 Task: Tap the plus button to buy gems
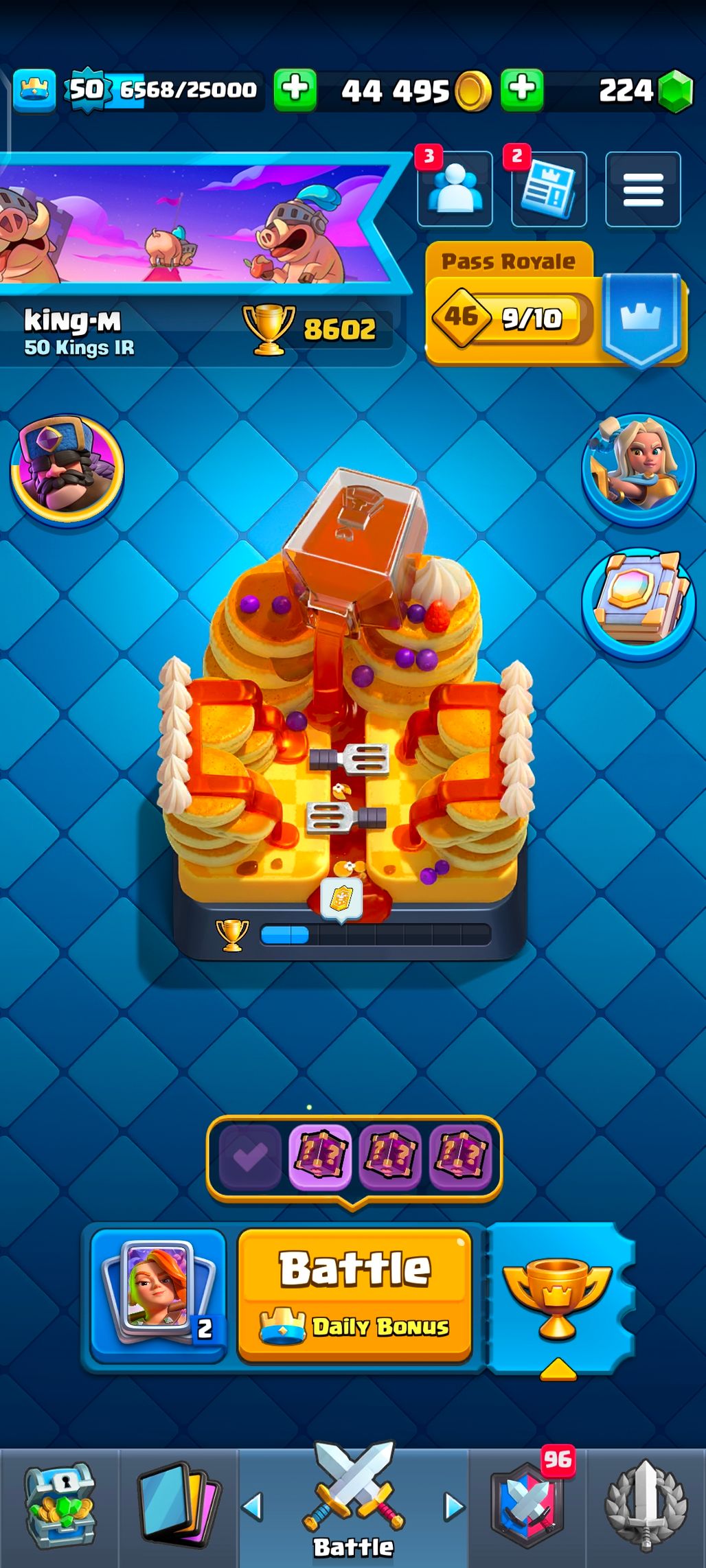tap(522, 90)
